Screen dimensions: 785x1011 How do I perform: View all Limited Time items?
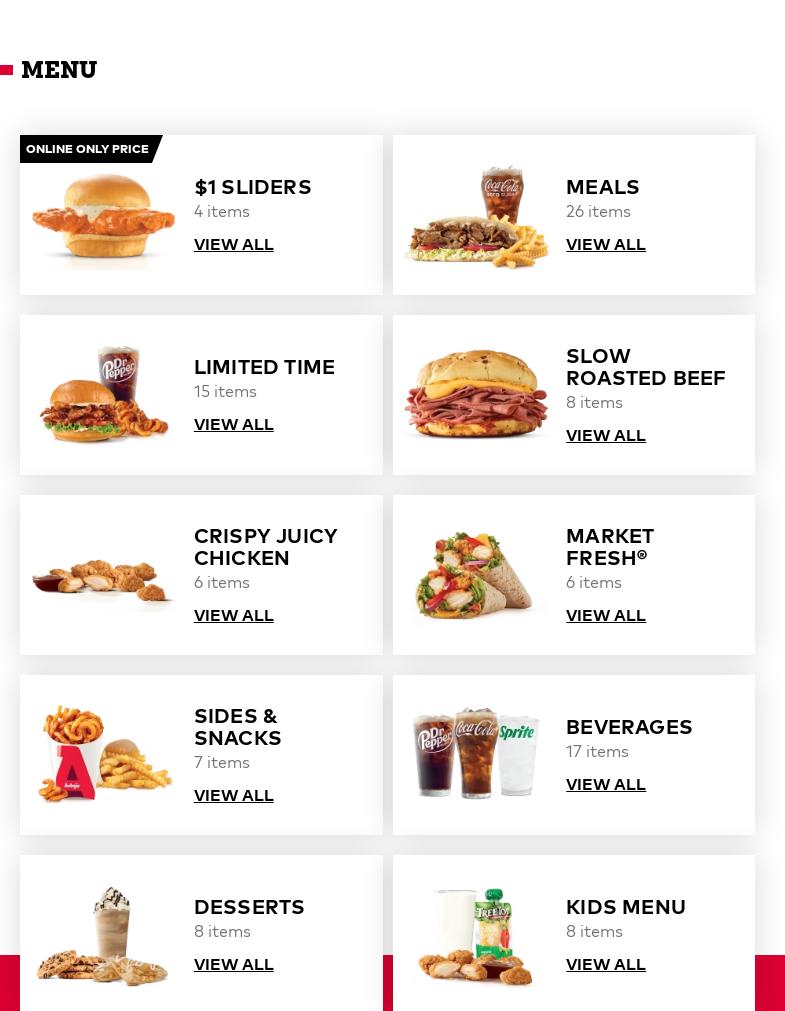[x=233, y=424]
